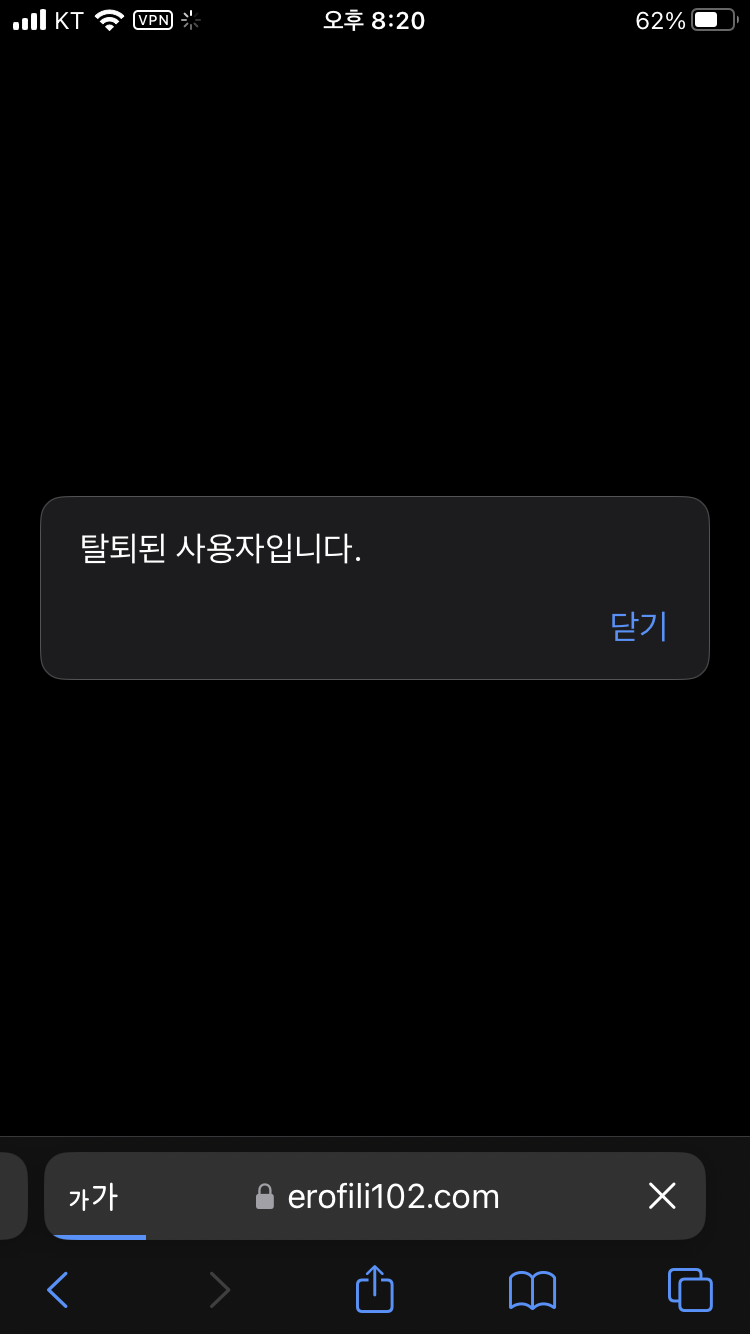The image size is (750, 1334).
Task: Share this page via share icon
Action: pyautogui.click(x=375, y=1290)
